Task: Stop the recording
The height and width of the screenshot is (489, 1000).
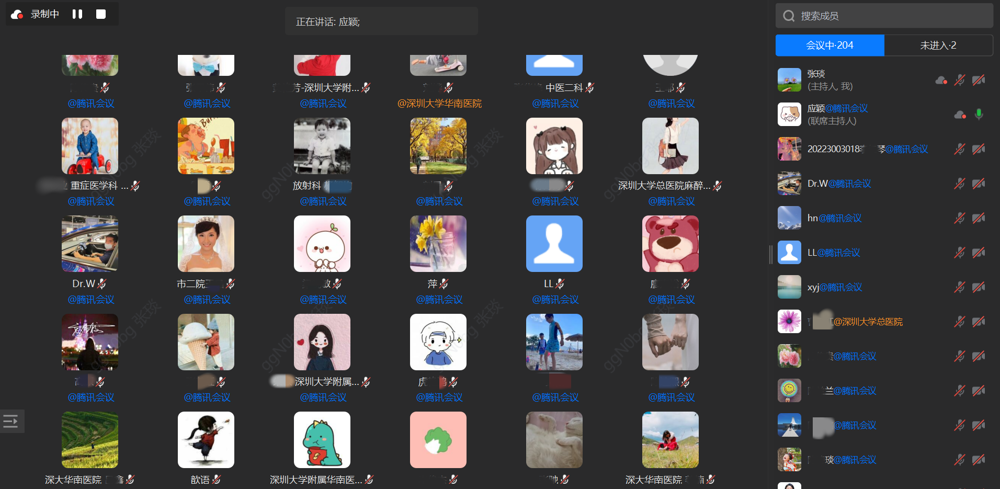Action: pos(101,14)
